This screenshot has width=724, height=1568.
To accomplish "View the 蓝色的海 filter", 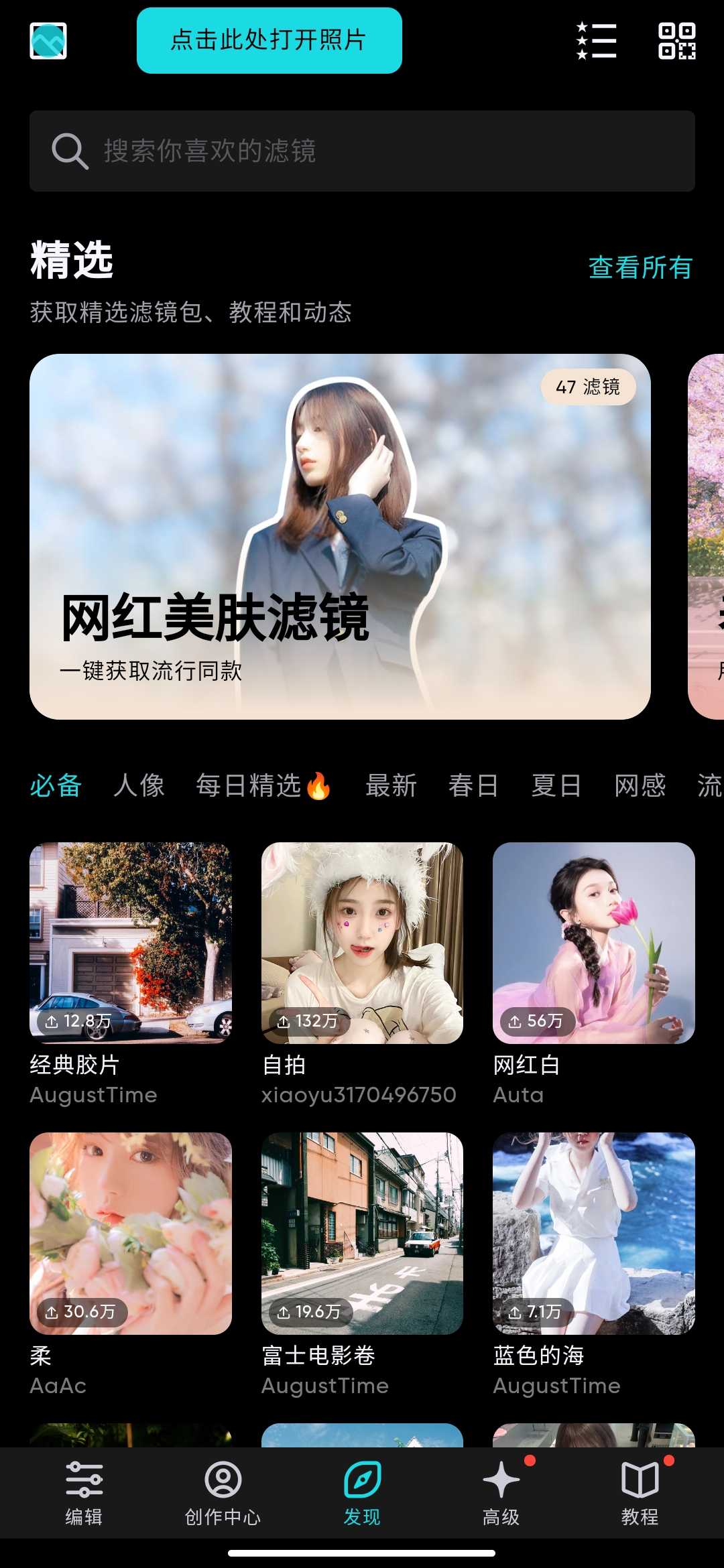I will point(593,1233).
